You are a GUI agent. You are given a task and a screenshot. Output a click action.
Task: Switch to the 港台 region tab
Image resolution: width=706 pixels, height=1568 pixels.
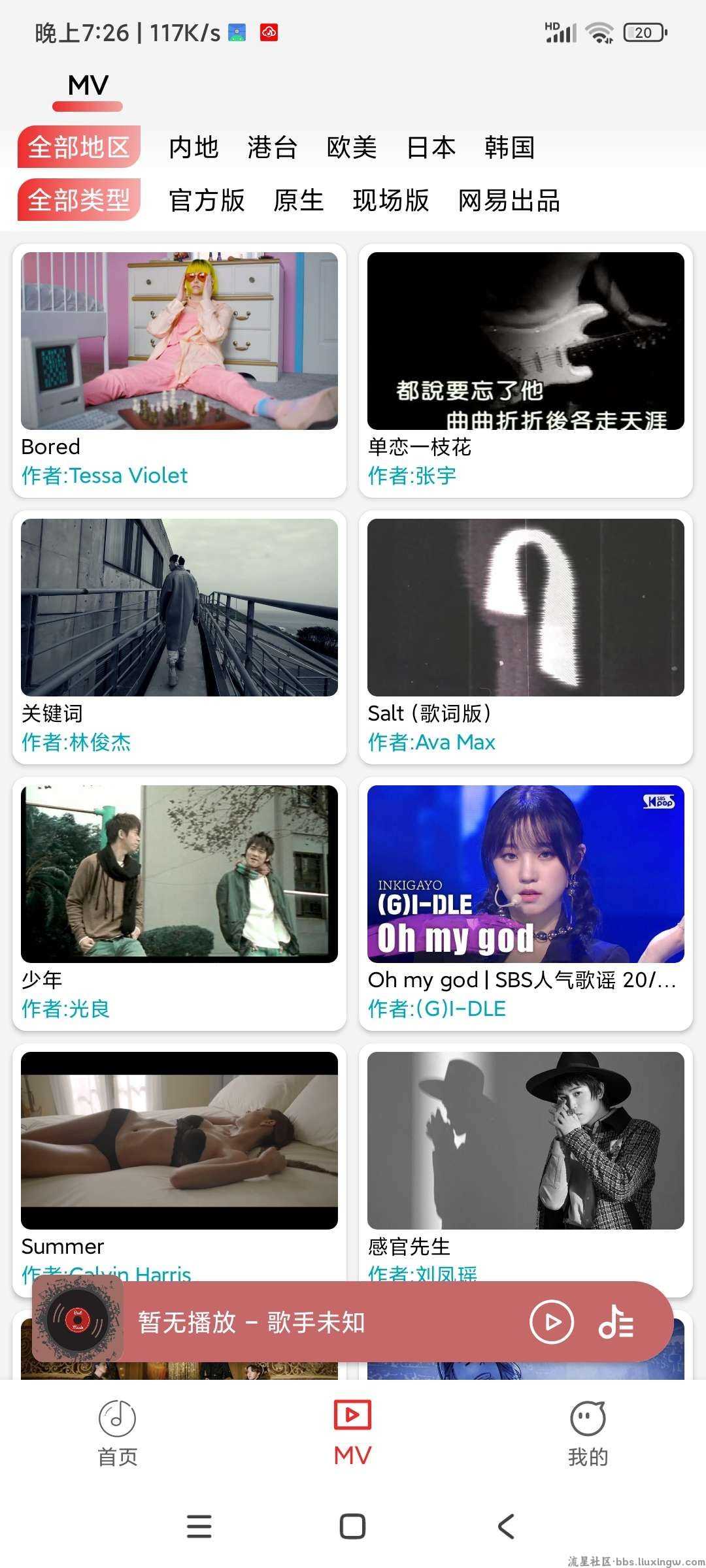click(272, 148)
